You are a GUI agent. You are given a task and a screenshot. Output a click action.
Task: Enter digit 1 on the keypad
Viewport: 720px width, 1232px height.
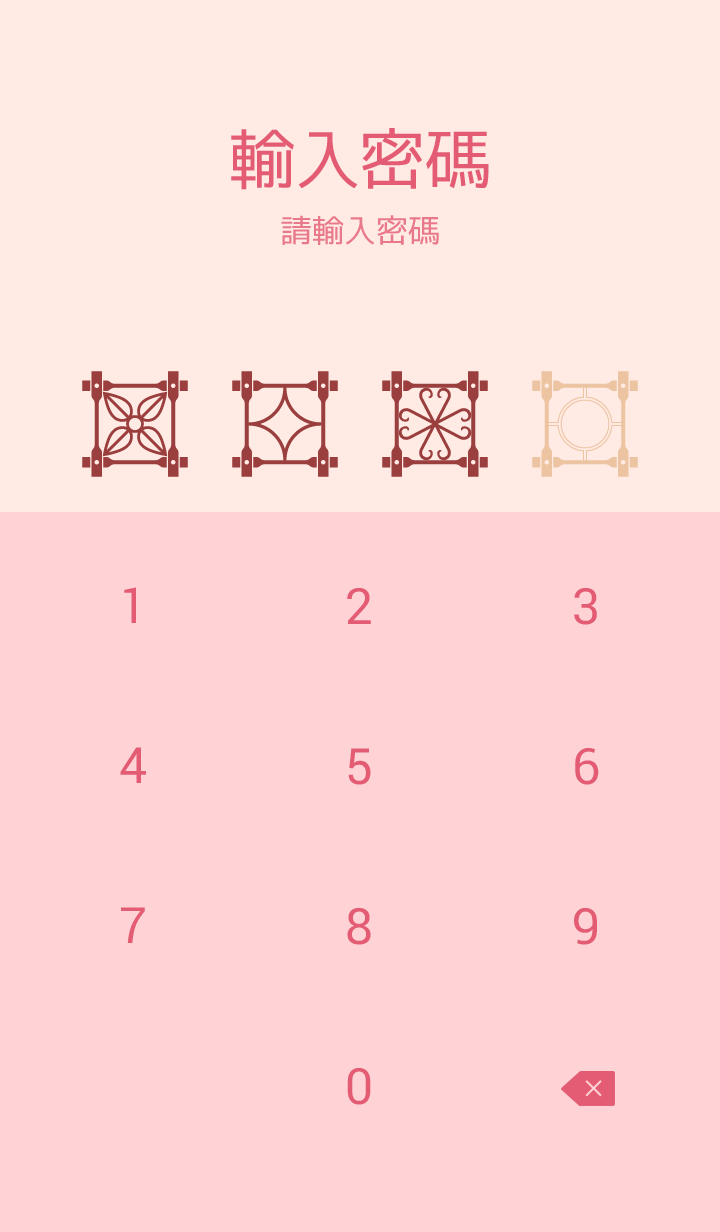(x=132, y=607)
